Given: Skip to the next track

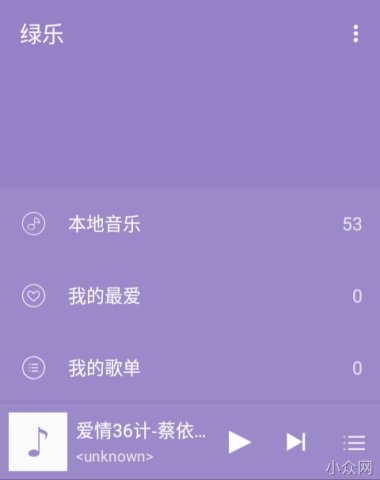Looking at the screenshot, I should point(296,442).
